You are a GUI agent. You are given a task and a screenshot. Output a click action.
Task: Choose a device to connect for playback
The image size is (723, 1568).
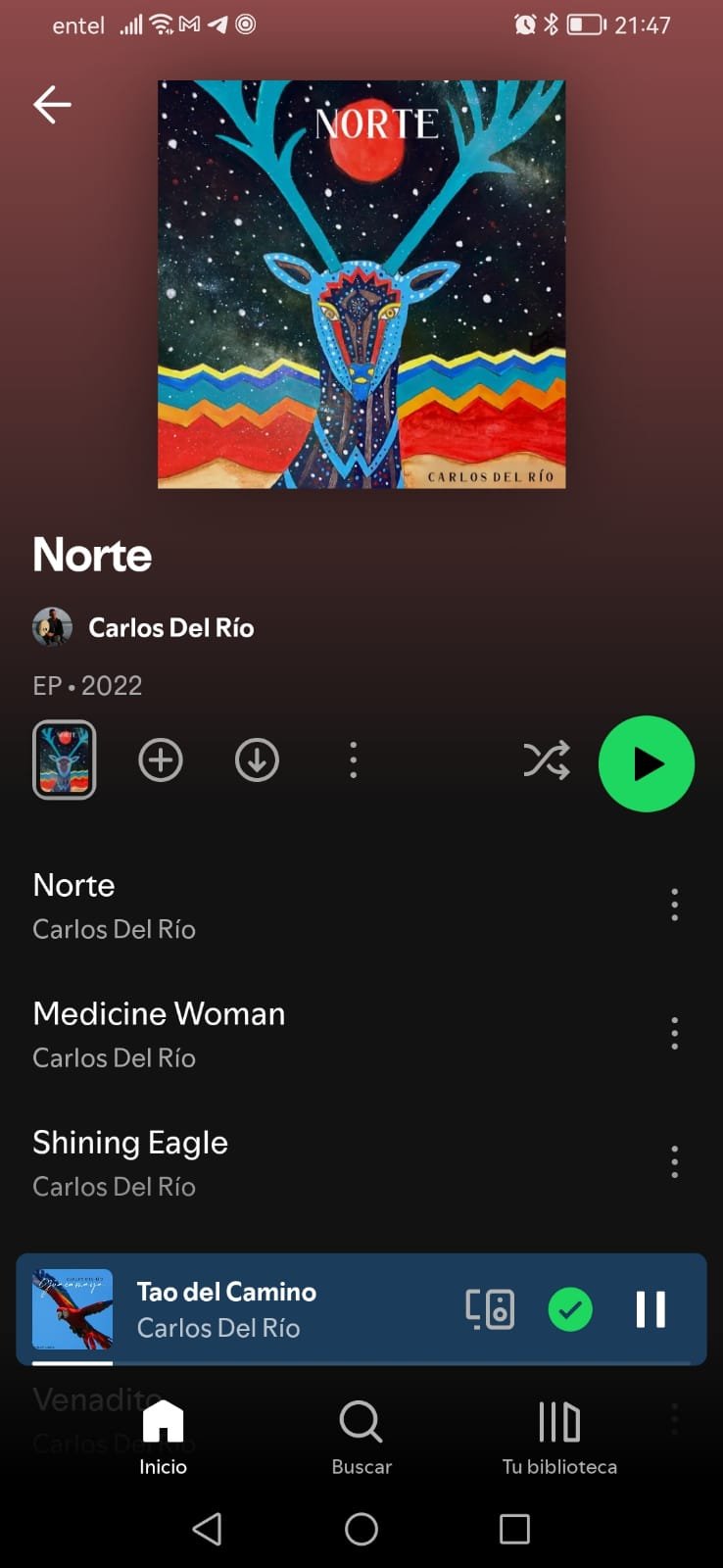(489, 1309)
